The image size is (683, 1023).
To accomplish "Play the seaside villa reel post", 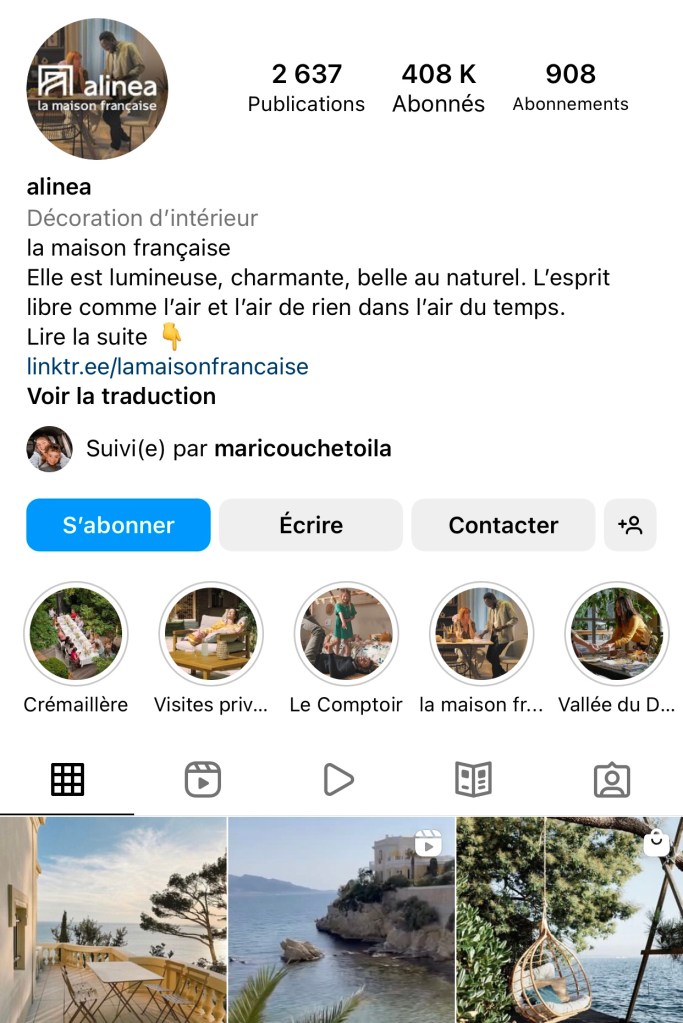I will tap(341, 920).
